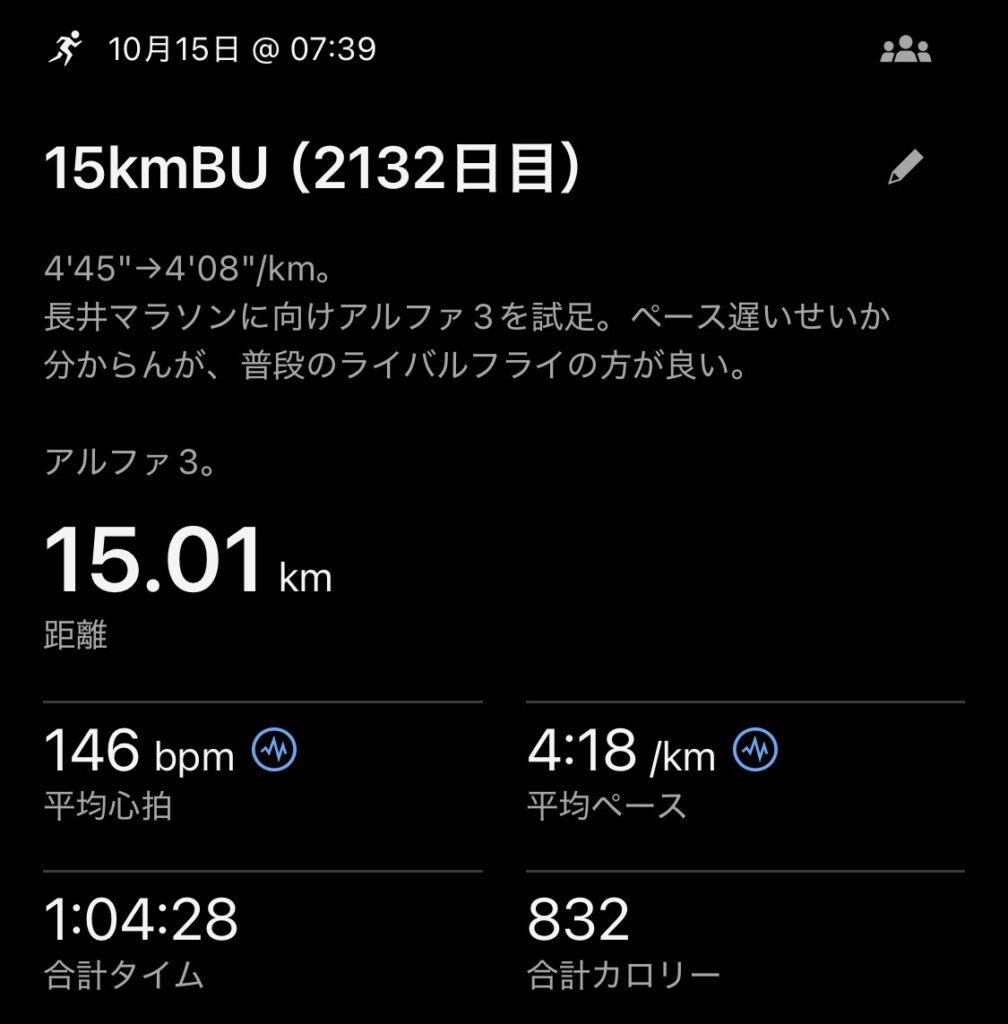Edit the 15kmBU activity title

pyautogui.click(x=906, y=169)
